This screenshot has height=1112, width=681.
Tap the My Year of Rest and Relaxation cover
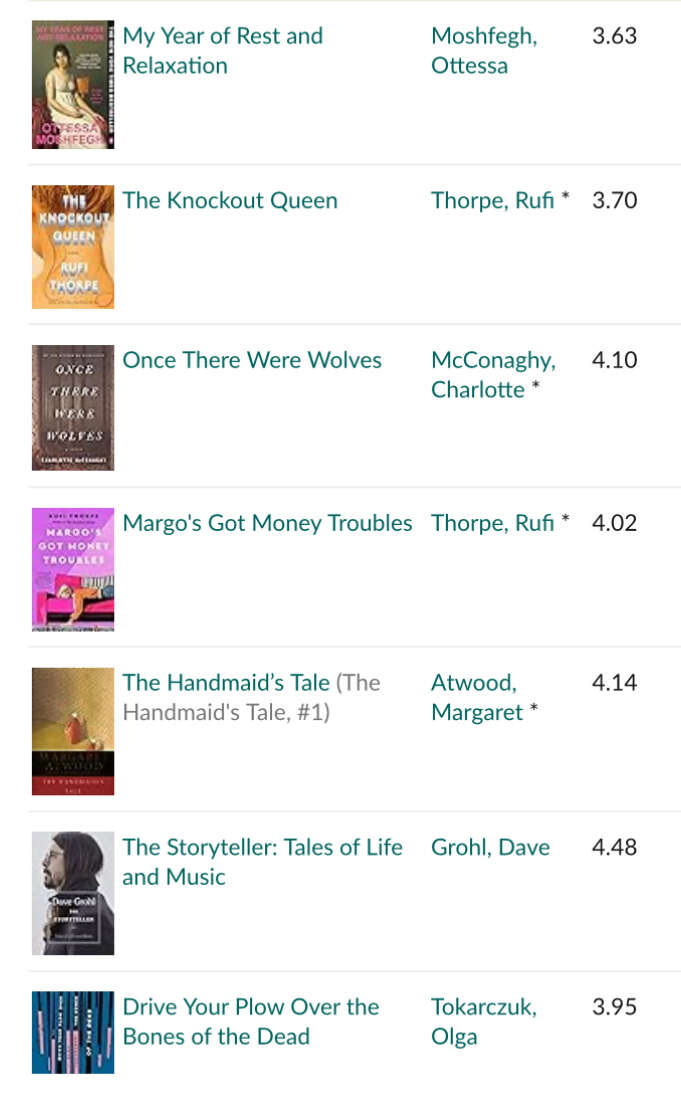(73, 84)
